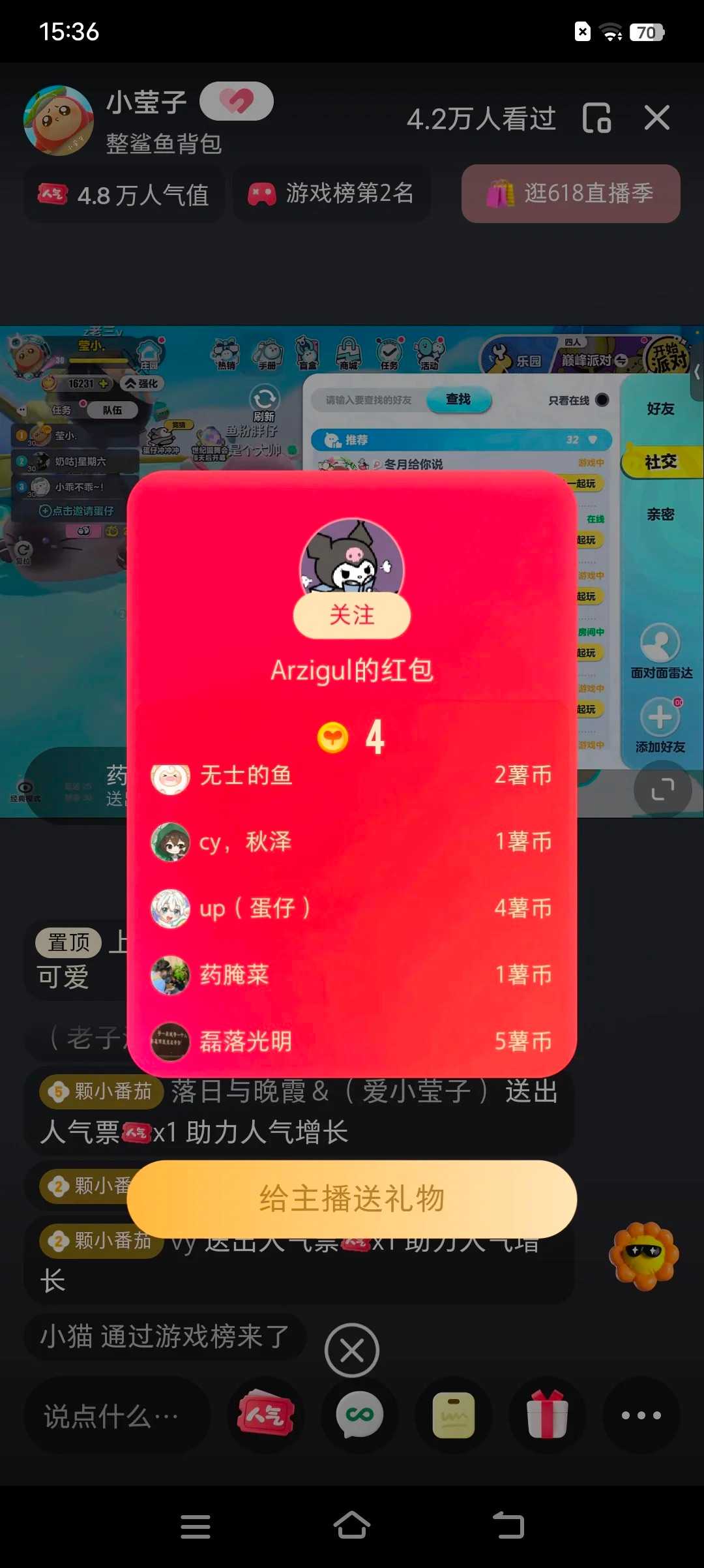Open the 人气 ticket icon
Image resolution: width=704 pixels, height=1568 pixels.
[265, 1415]
